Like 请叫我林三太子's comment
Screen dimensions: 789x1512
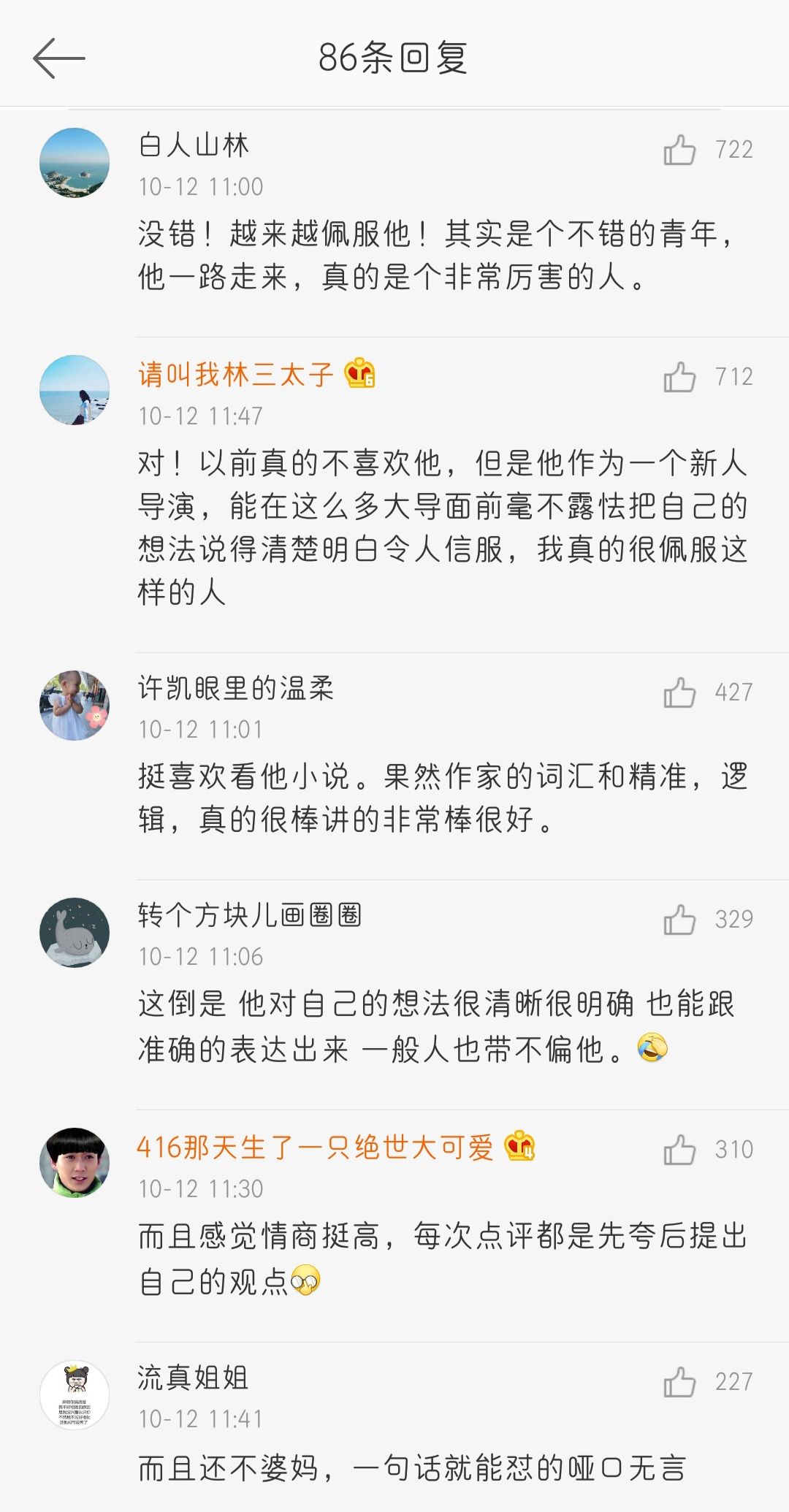pos(679,377)
